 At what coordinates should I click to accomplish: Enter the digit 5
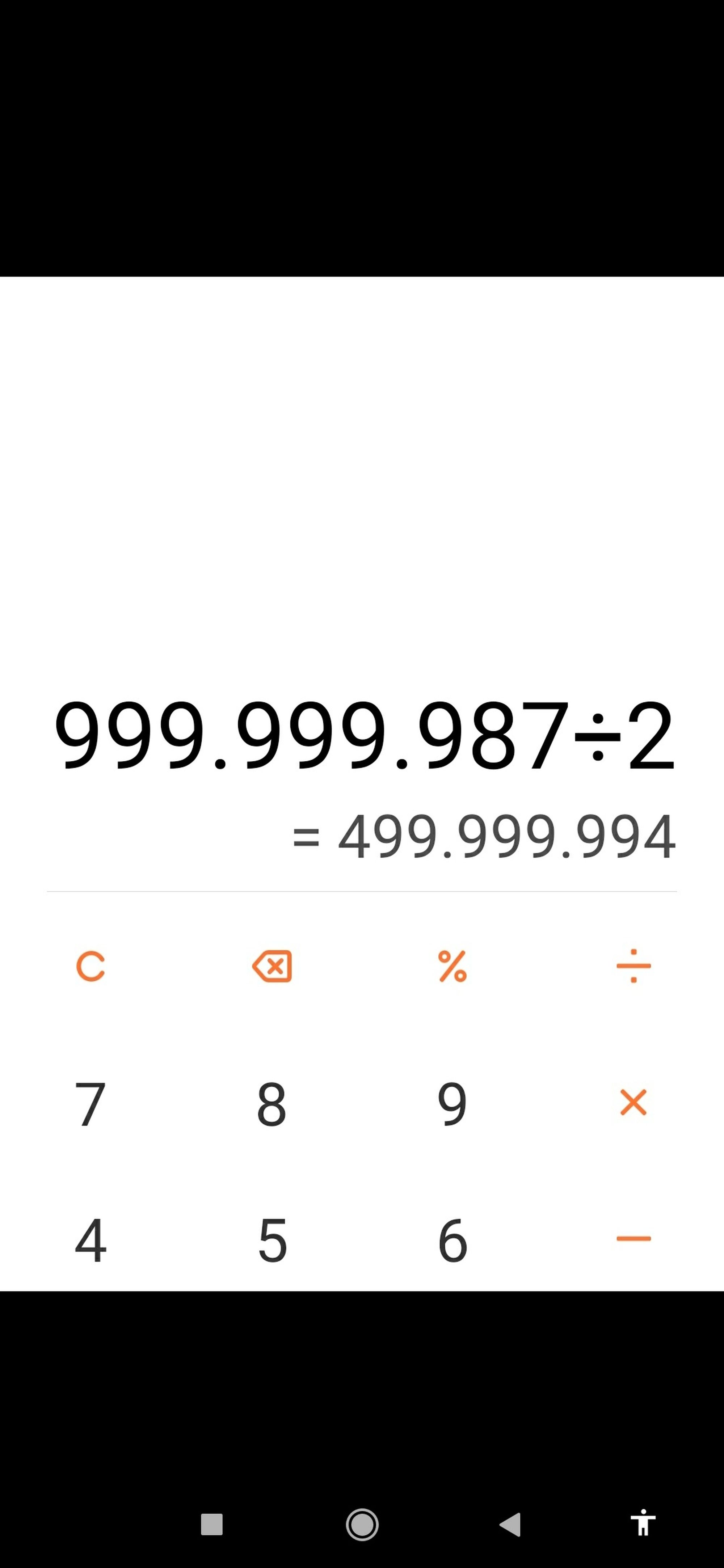pyautogui.click(x=271, y=1239)
